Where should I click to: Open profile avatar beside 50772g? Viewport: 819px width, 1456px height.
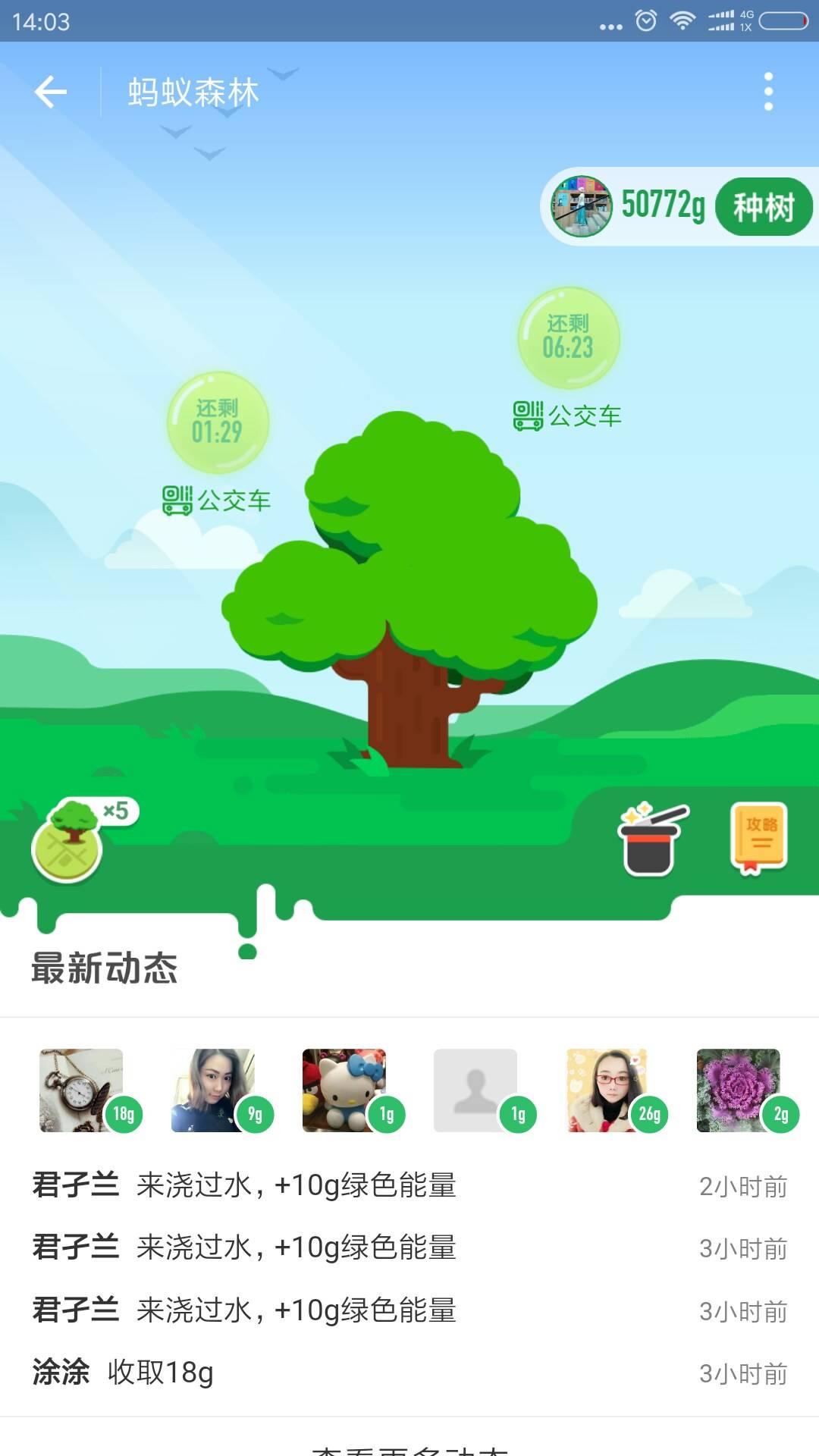[582, 206]
